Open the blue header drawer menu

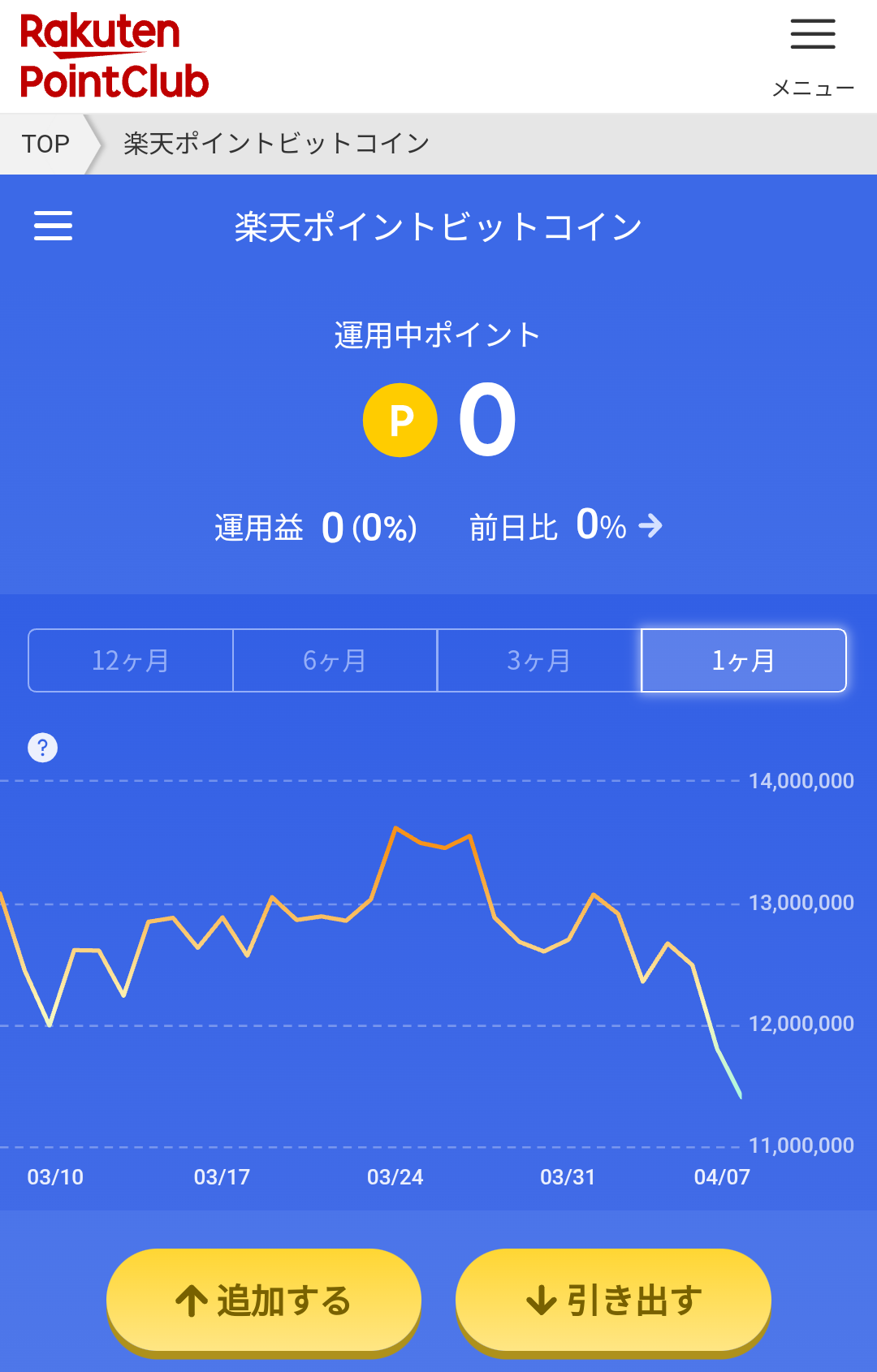pos(53,226)
